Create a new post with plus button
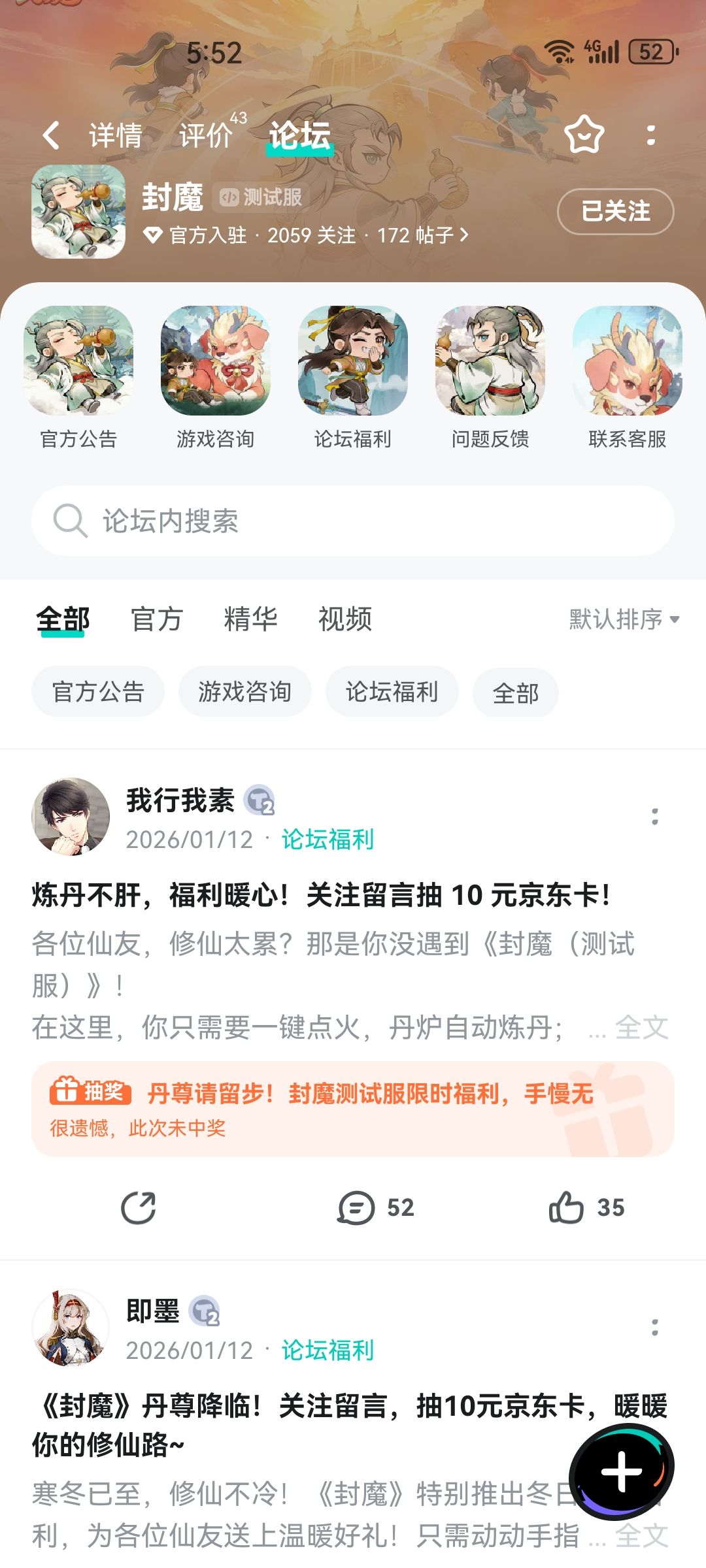 (x=622, y=1471)
